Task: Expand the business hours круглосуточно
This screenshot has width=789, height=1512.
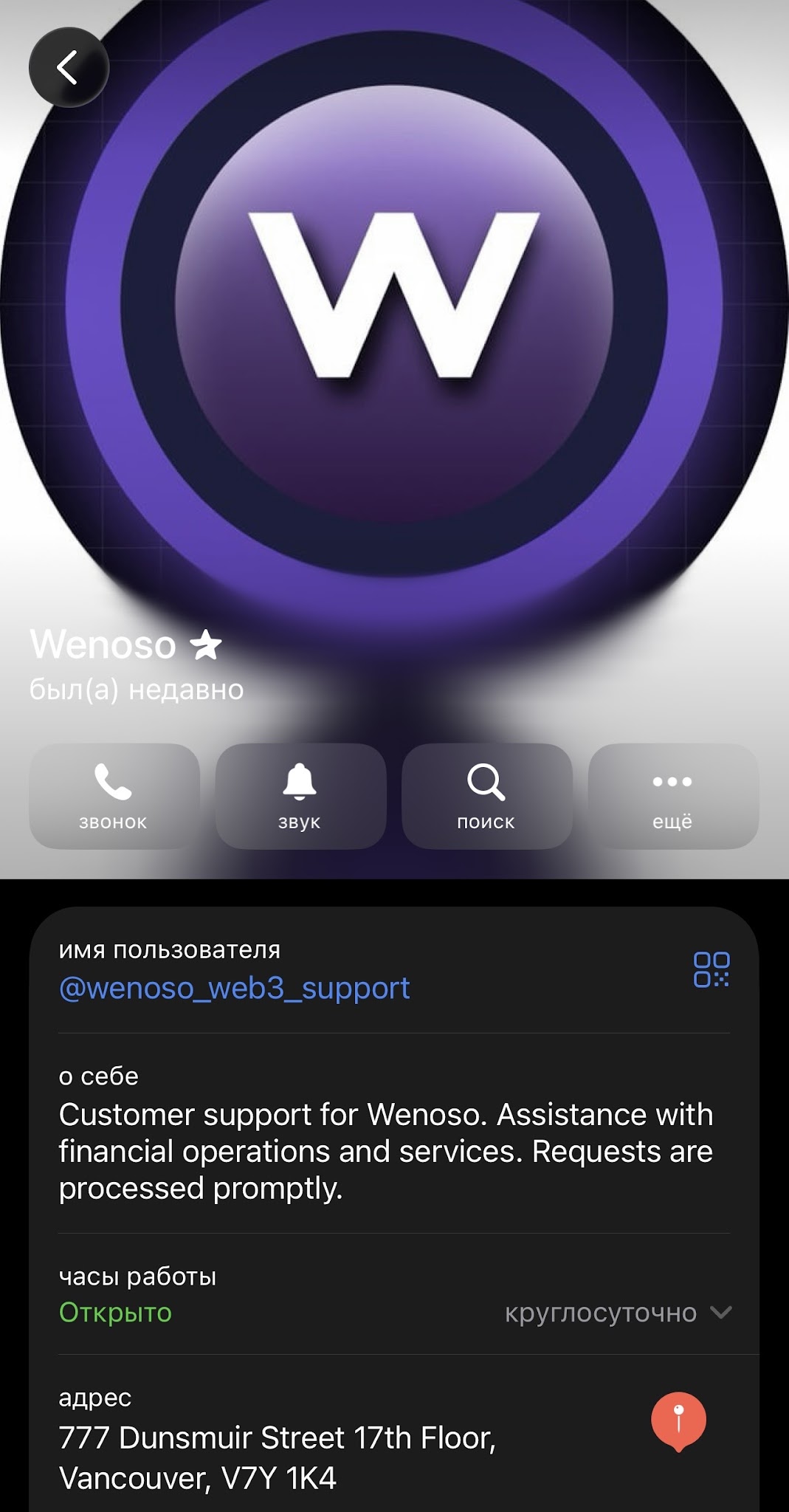Action: (618, 1313)
